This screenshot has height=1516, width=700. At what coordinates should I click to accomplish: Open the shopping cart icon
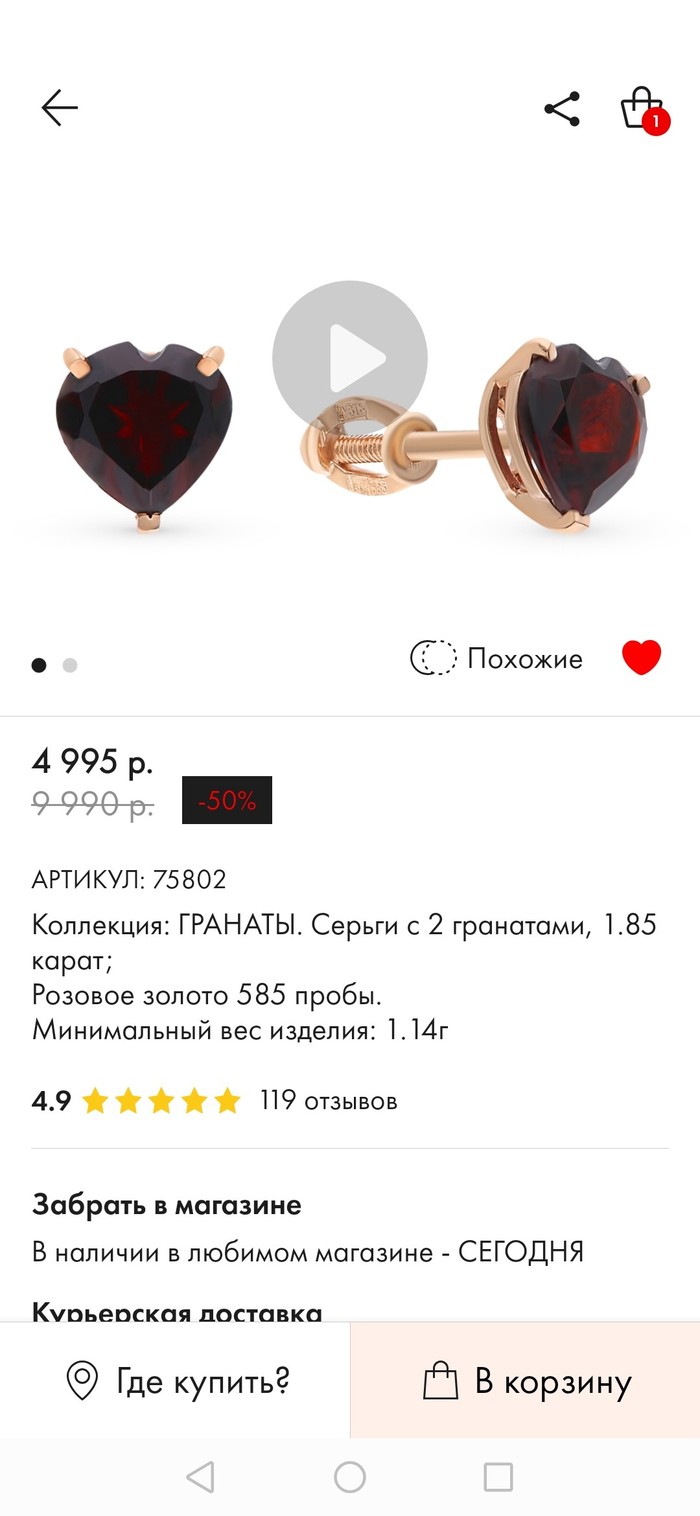point(641,108)
